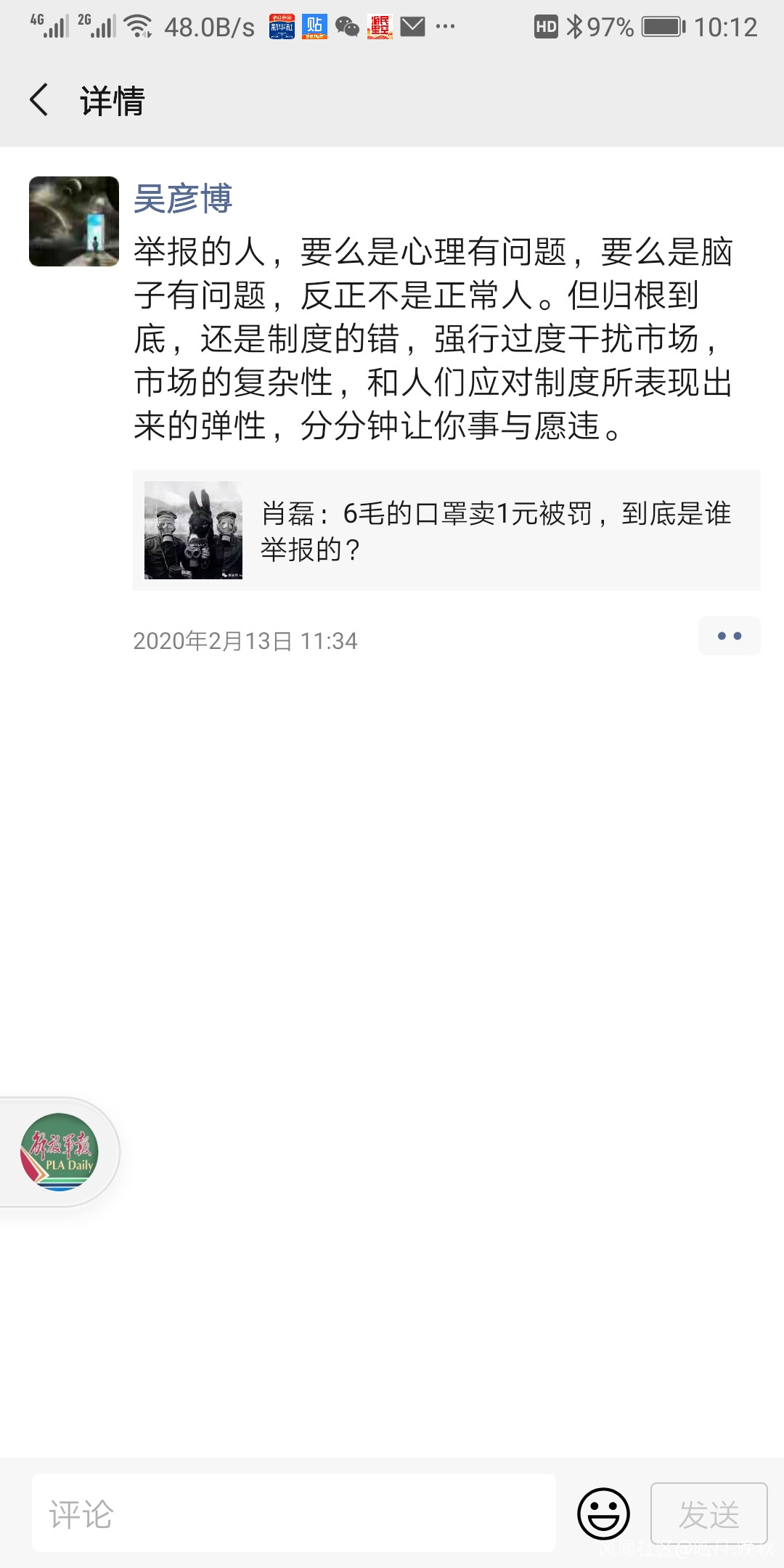
Task: Open the floating PLA Daily bubble
Action: (x=60, y=1152)
